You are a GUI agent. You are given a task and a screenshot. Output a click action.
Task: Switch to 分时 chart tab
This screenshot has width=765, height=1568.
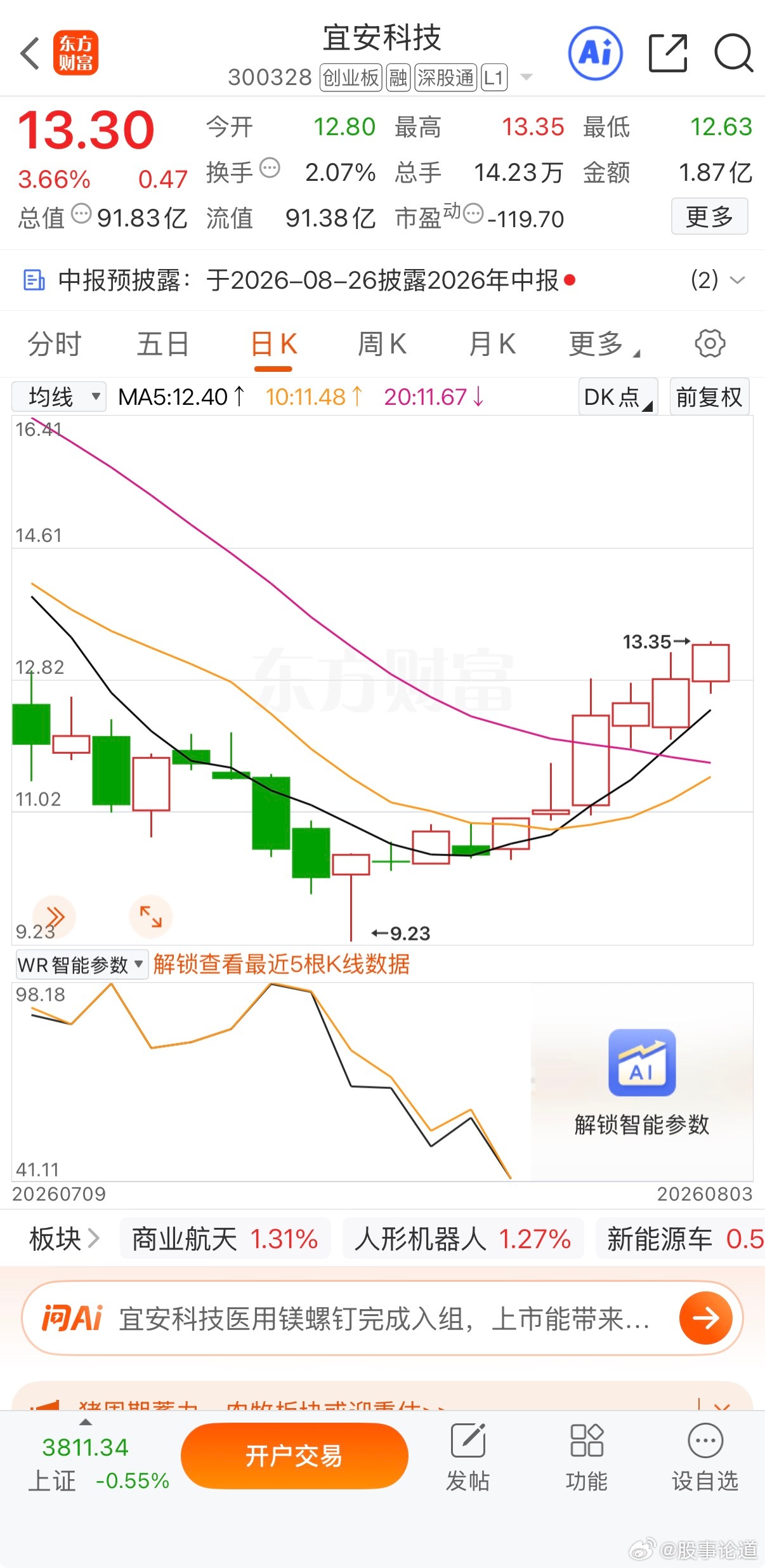(x=55, y=345)
